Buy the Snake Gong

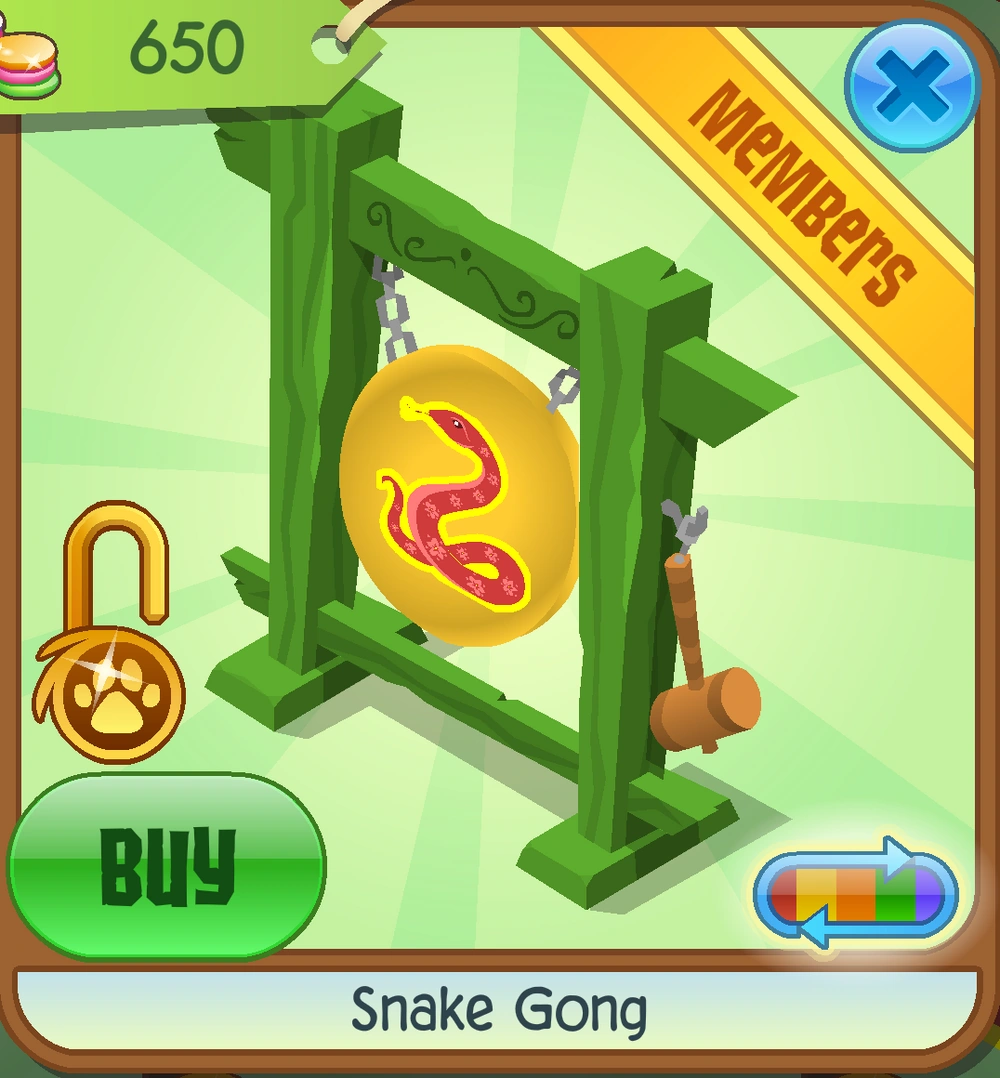click(167, 864)
